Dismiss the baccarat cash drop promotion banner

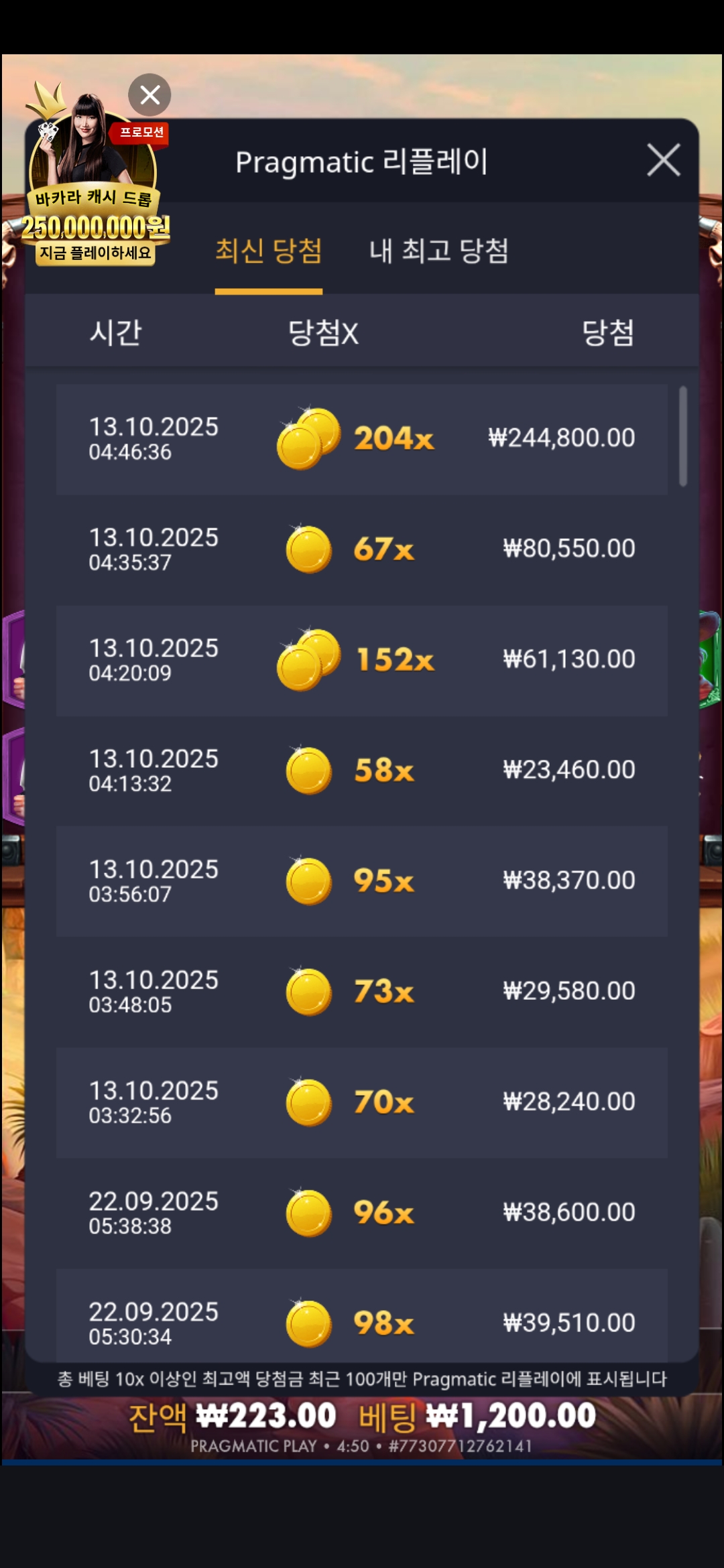tap(149, 94)
